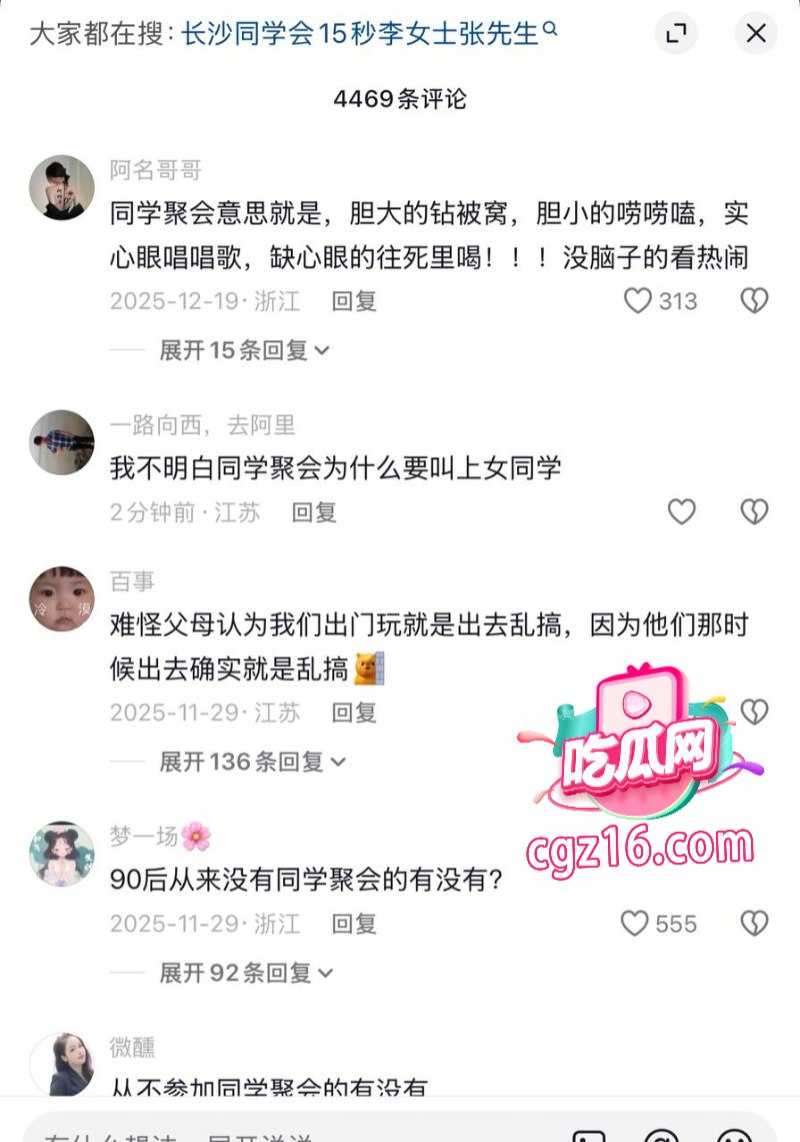Open 阿名哥哥's profile avatar
This screenshot has height=1142, width=800.
coord(62,186)
